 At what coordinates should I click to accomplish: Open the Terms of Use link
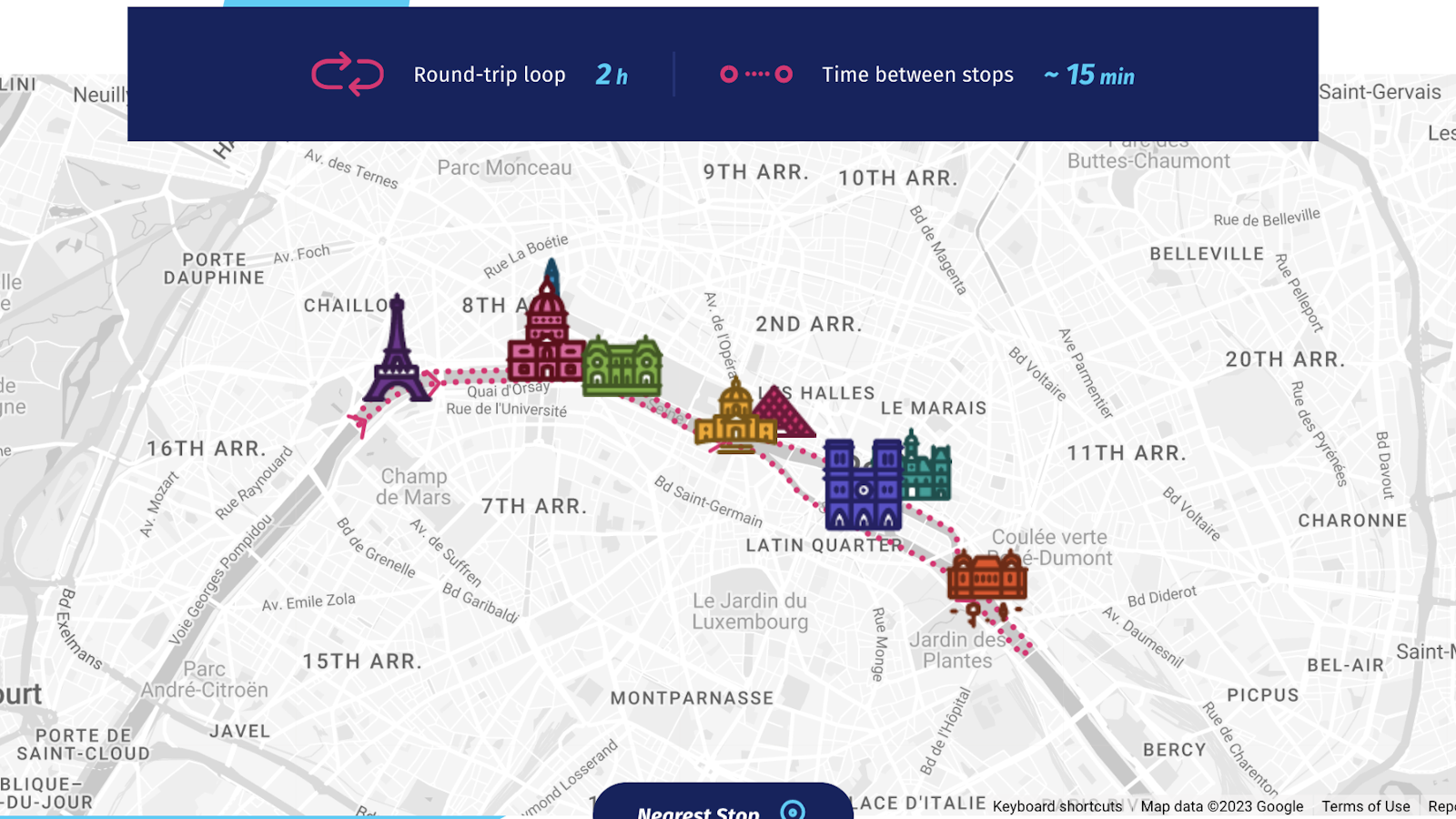coord(1365,806)
